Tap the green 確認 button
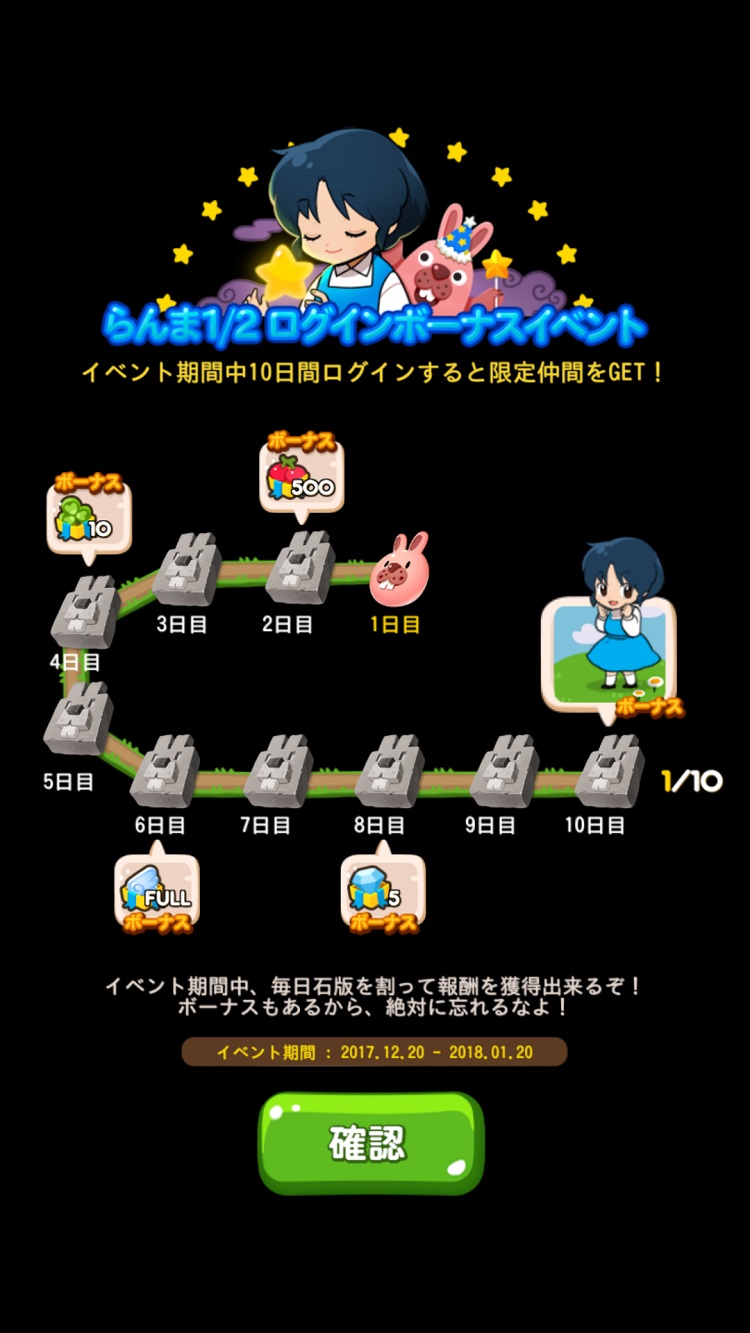Image resolution: width=750 pixels, height=1333 pixels. (371, 1143)
